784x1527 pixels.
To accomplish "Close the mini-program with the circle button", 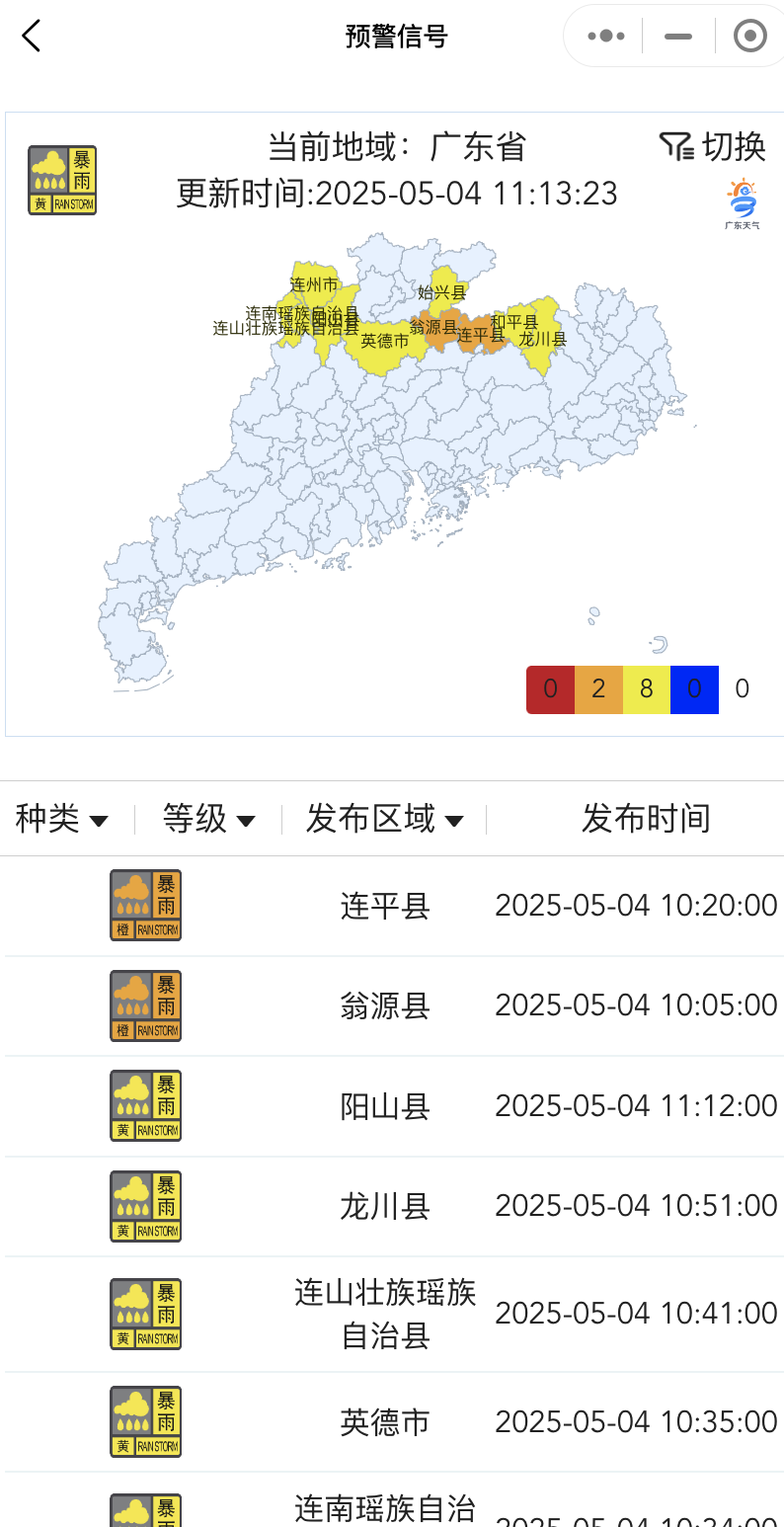I will (x=749, y=37).
